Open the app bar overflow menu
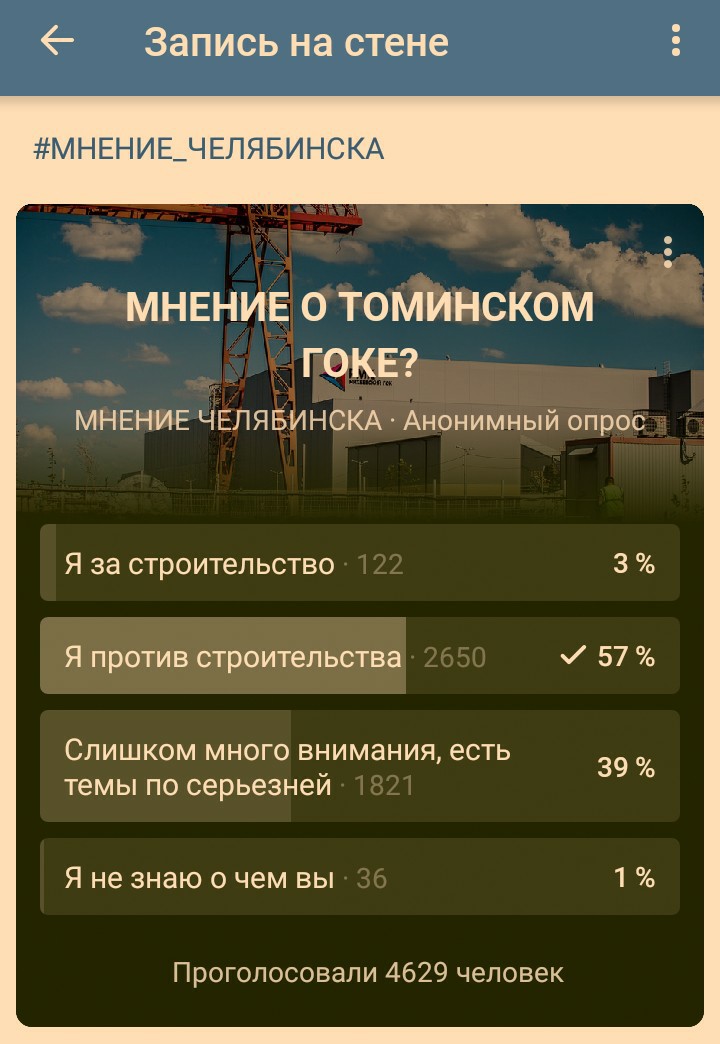This screenshot has height=1044, width=720. click(676, 41)
